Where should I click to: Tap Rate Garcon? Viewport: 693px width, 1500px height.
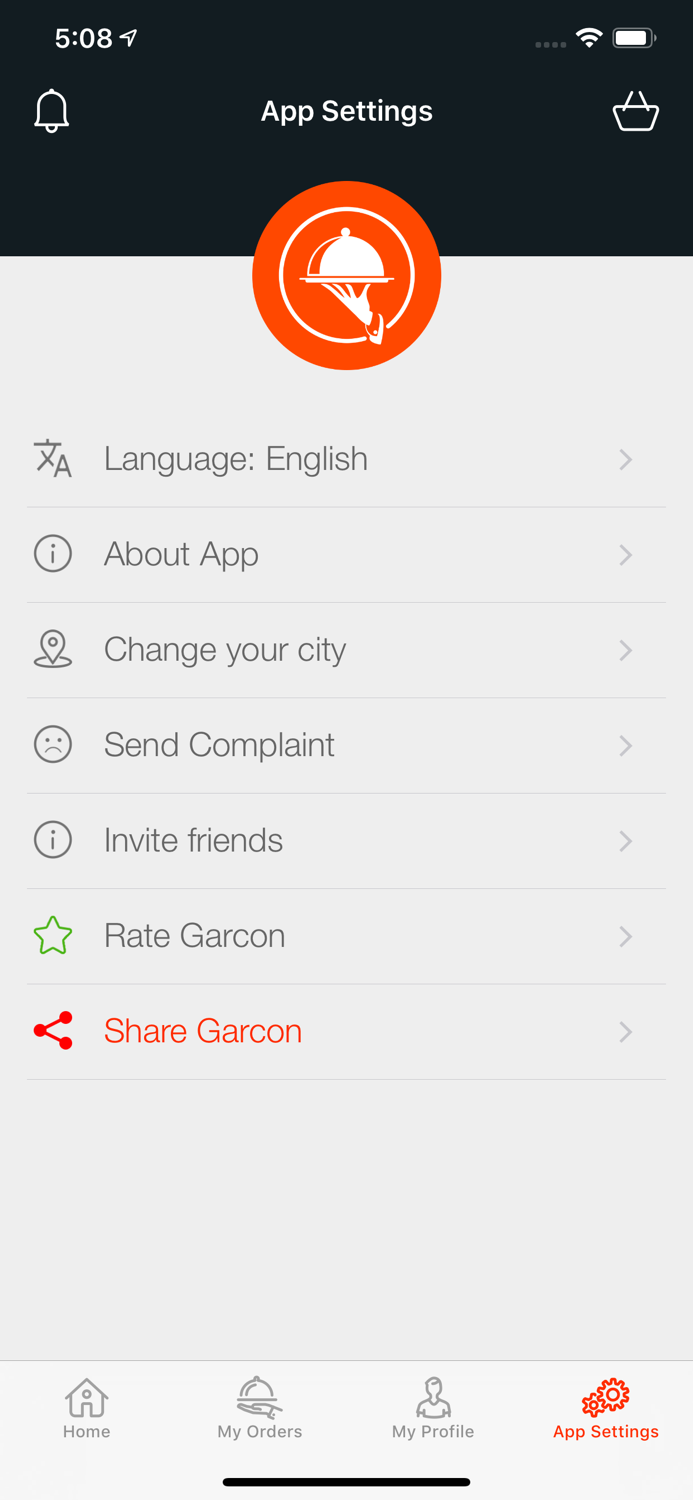coord(346,936)
